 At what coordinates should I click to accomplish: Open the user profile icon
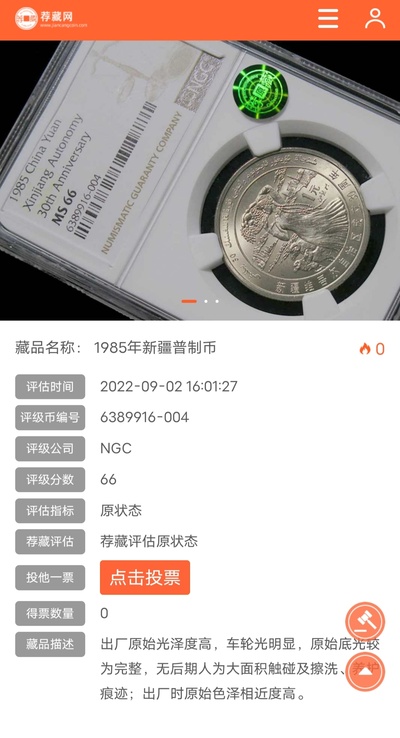click(x=375, y=19)
